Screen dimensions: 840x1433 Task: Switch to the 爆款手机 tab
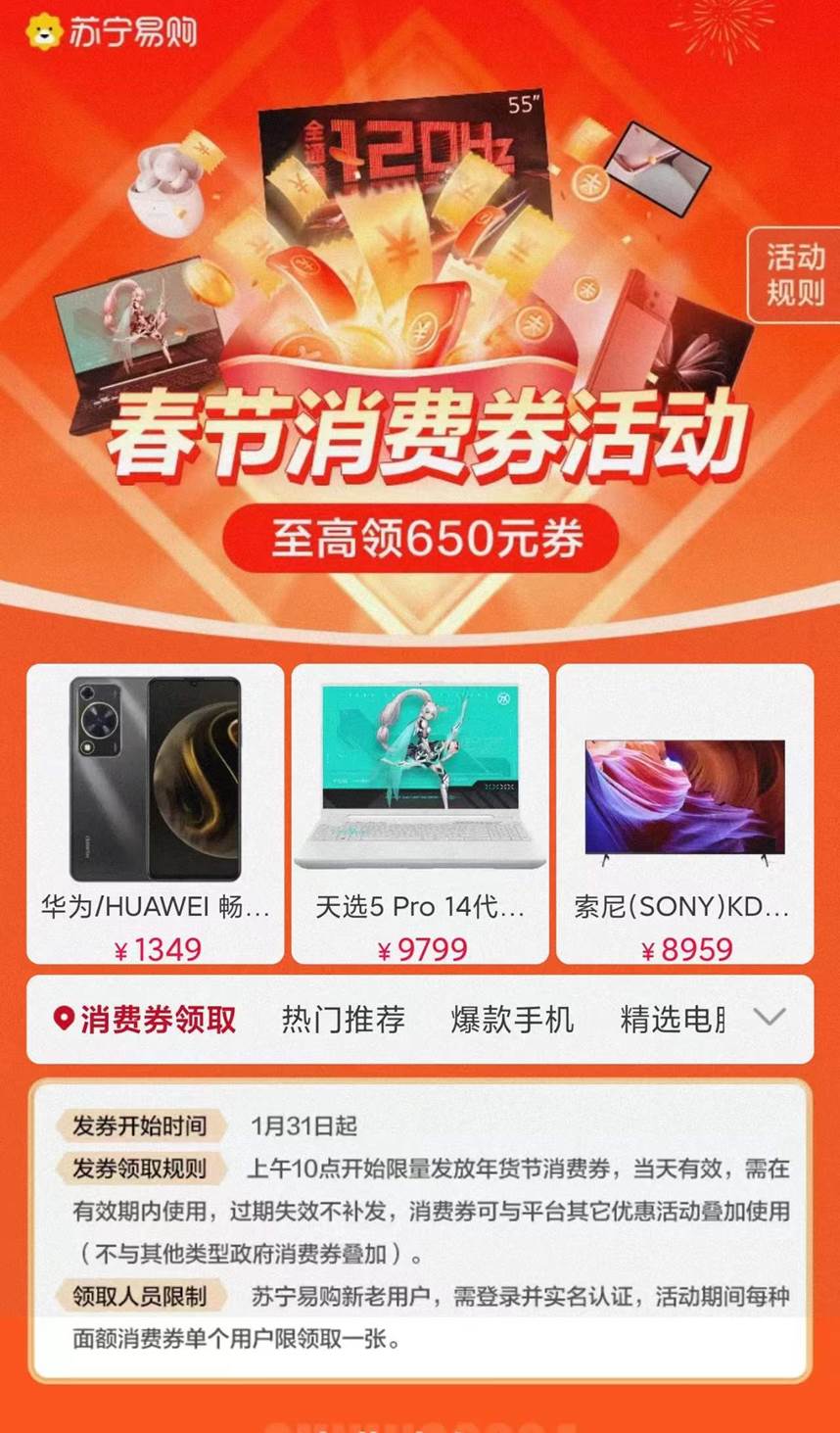pos(511,1020)
